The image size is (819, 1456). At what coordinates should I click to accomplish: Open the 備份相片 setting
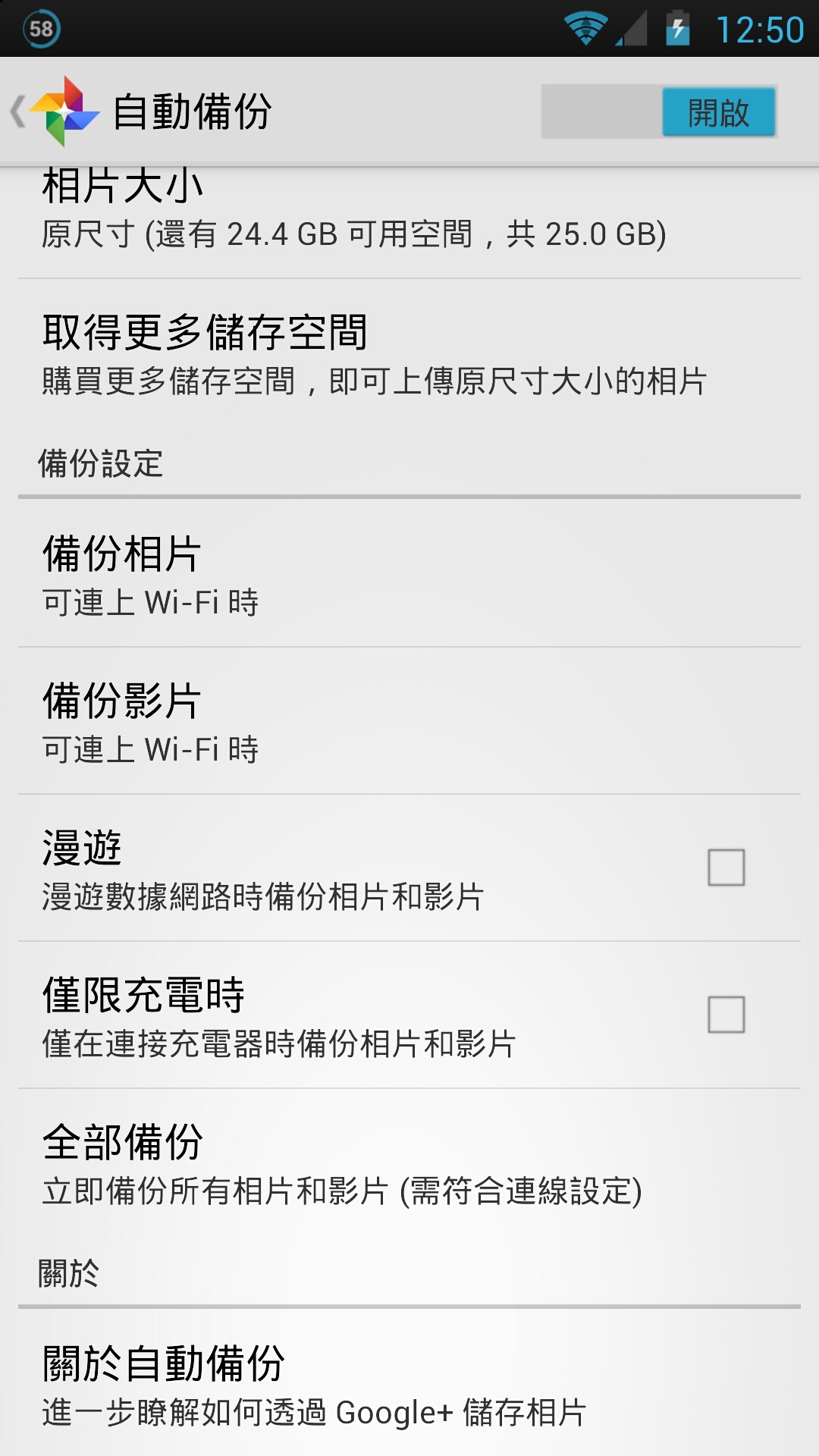pyautogui.click(x=409, y=573)
